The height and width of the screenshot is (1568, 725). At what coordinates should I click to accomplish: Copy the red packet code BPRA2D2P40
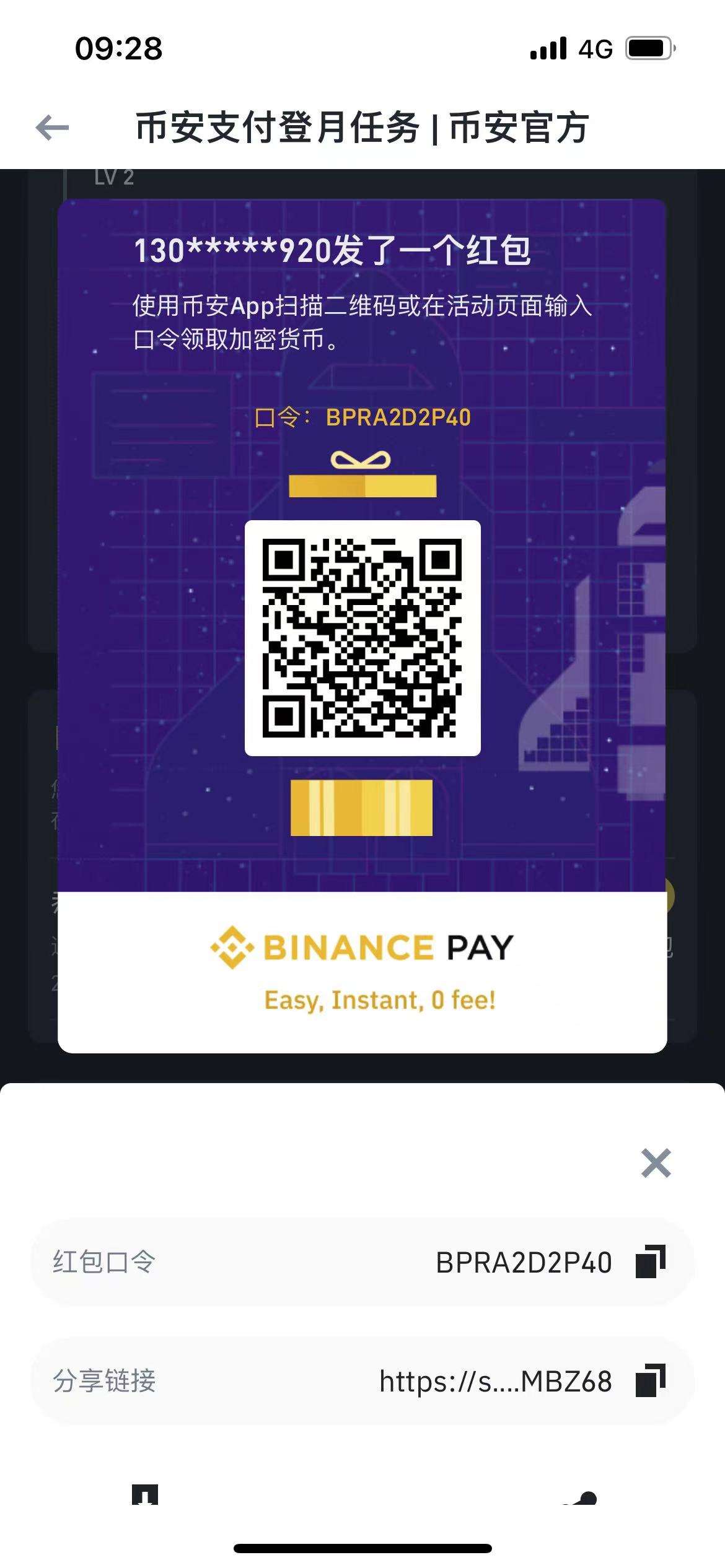pos(650,1262)
